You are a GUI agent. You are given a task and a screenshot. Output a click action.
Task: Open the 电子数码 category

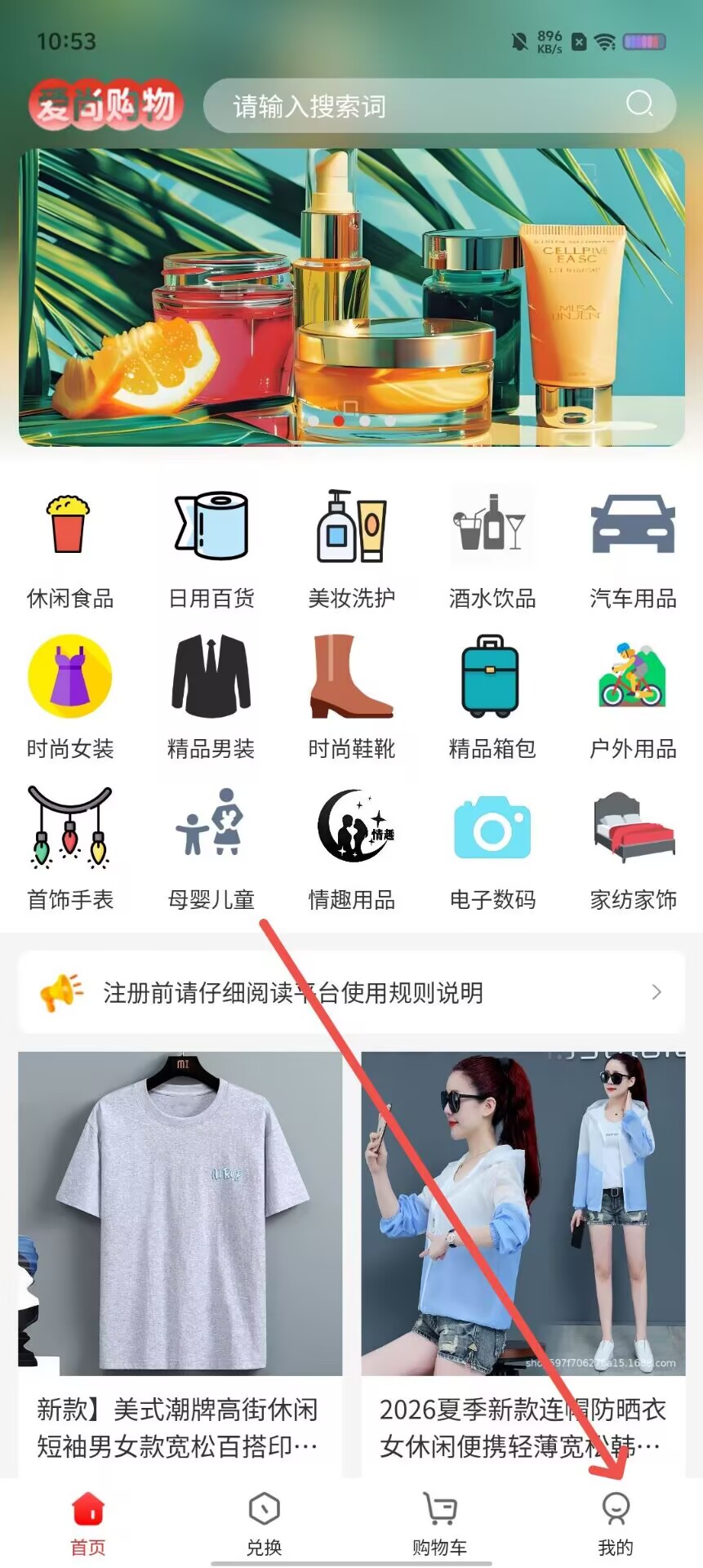tap(492, 849)
